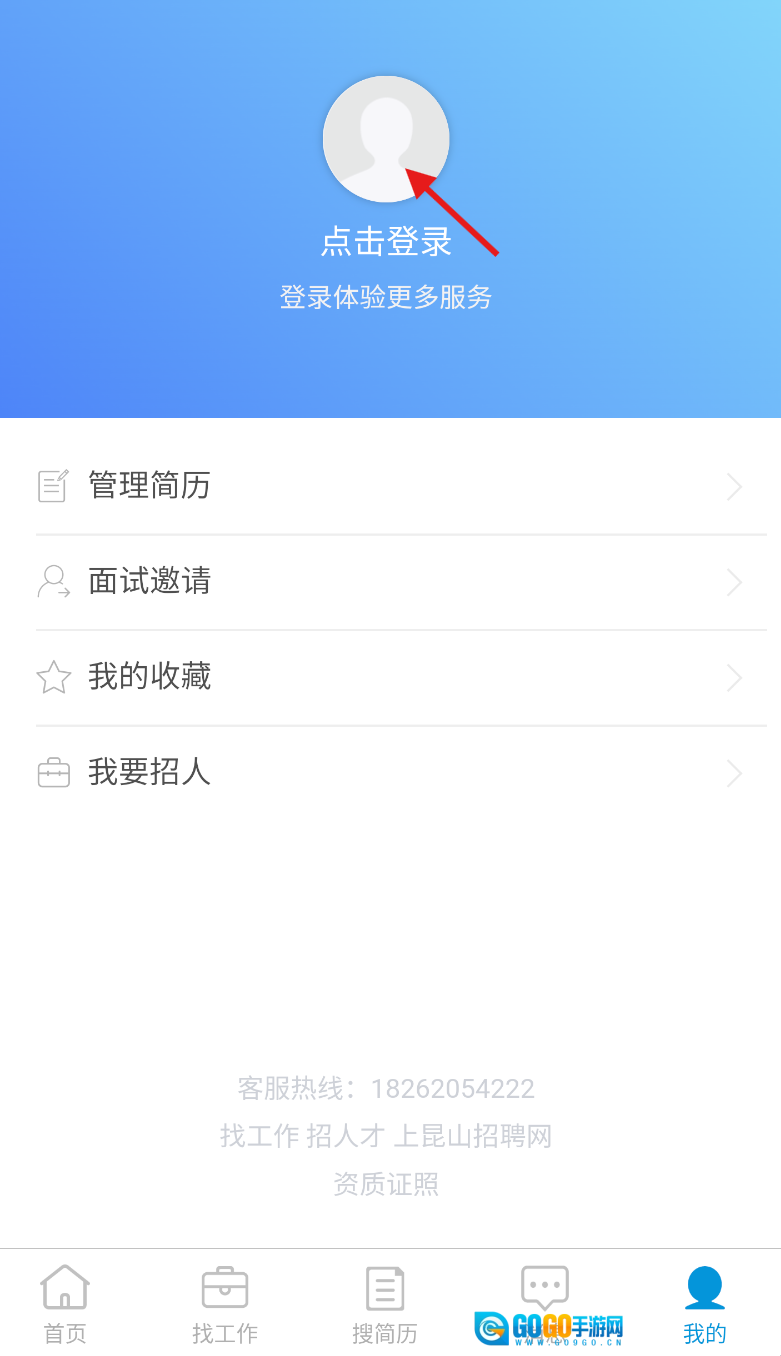Select the 我的 tab
The height and width of the screenshot is (1356, 781).
click(704, 1303)
